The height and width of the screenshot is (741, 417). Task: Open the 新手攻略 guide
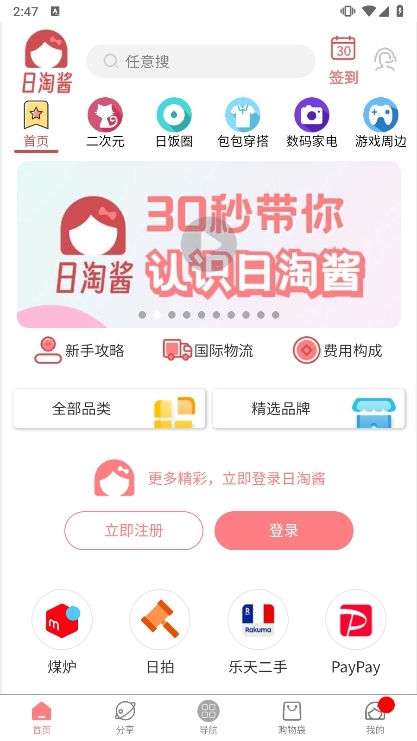click(x=79, y=351)
